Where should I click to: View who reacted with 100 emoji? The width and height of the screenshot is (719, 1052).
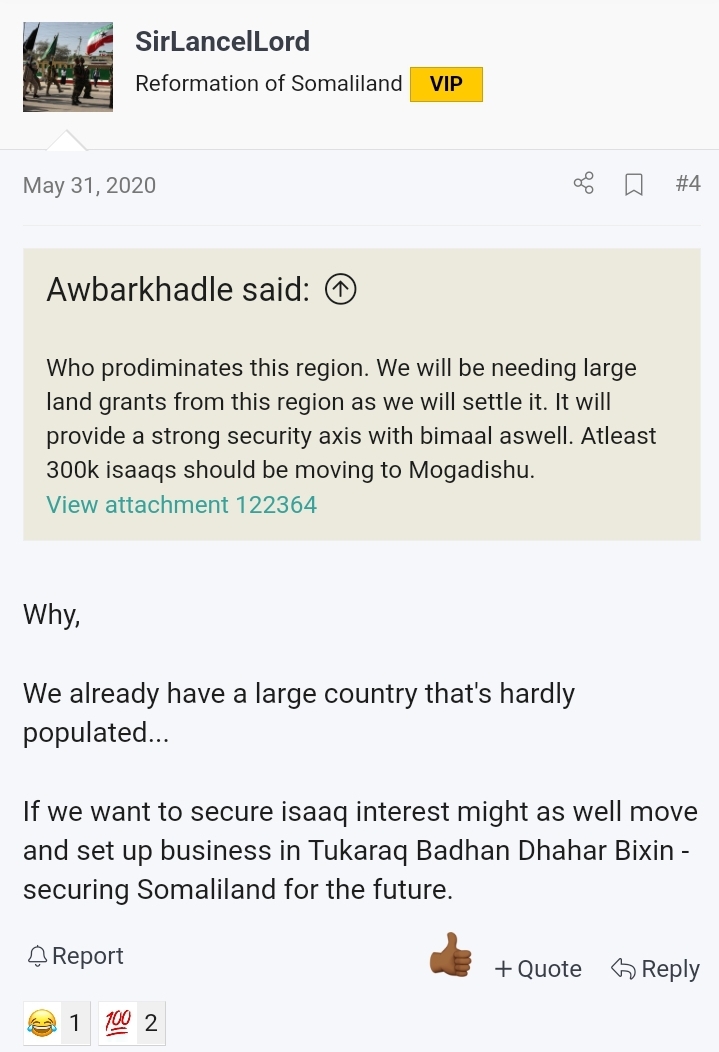(x=131, y=1022)
